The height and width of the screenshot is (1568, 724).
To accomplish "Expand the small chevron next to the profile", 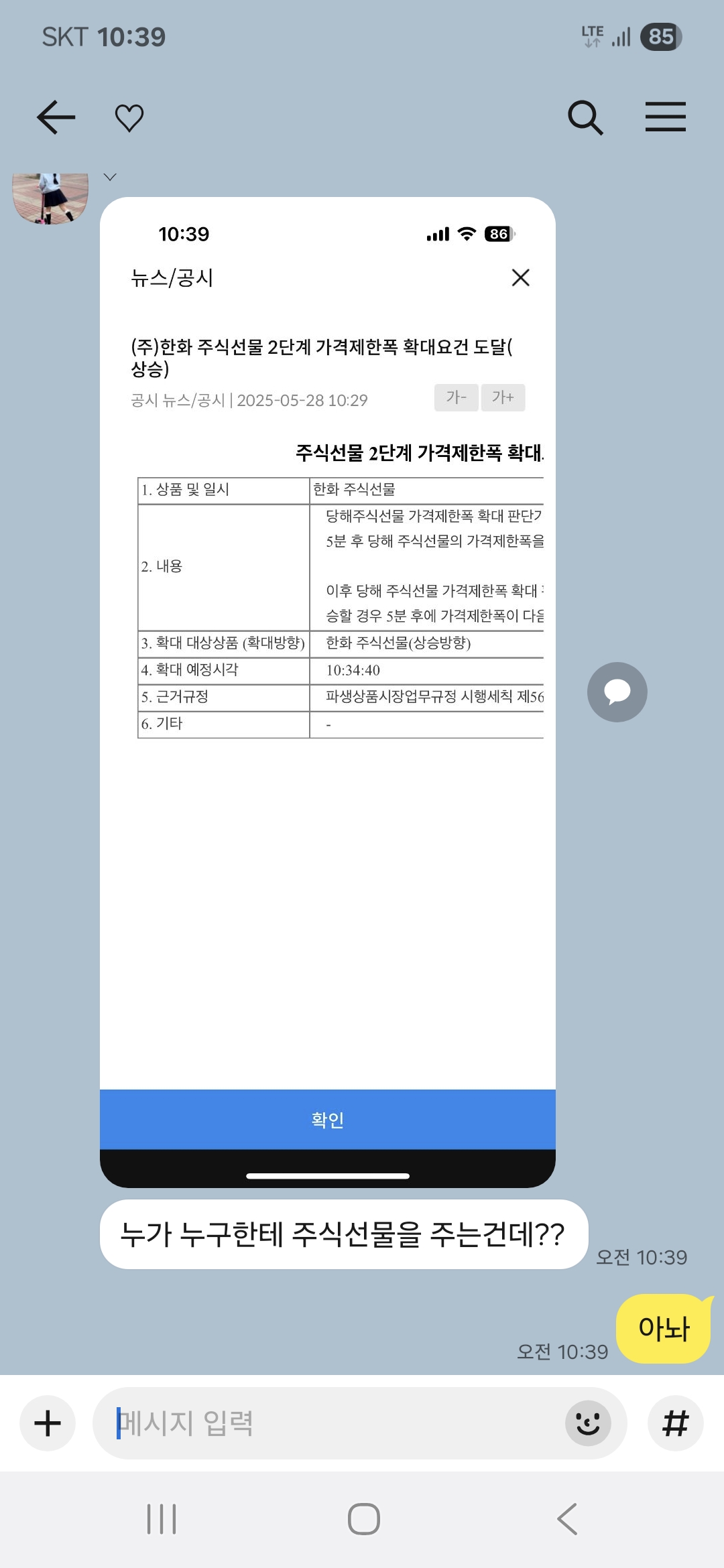I will 111,177.
